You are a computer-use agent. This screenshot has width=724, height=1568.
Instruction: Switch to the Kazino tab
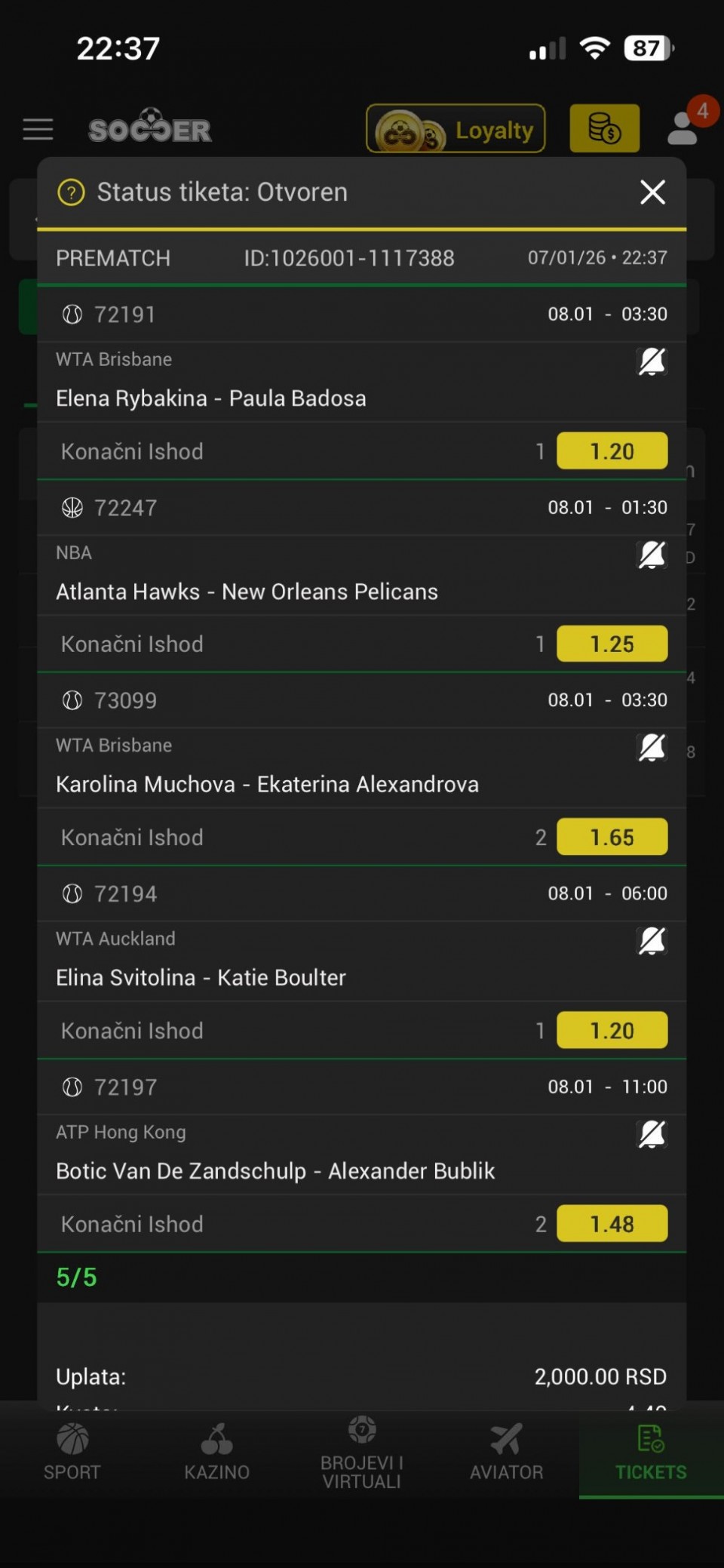(x=217, y=1452)
